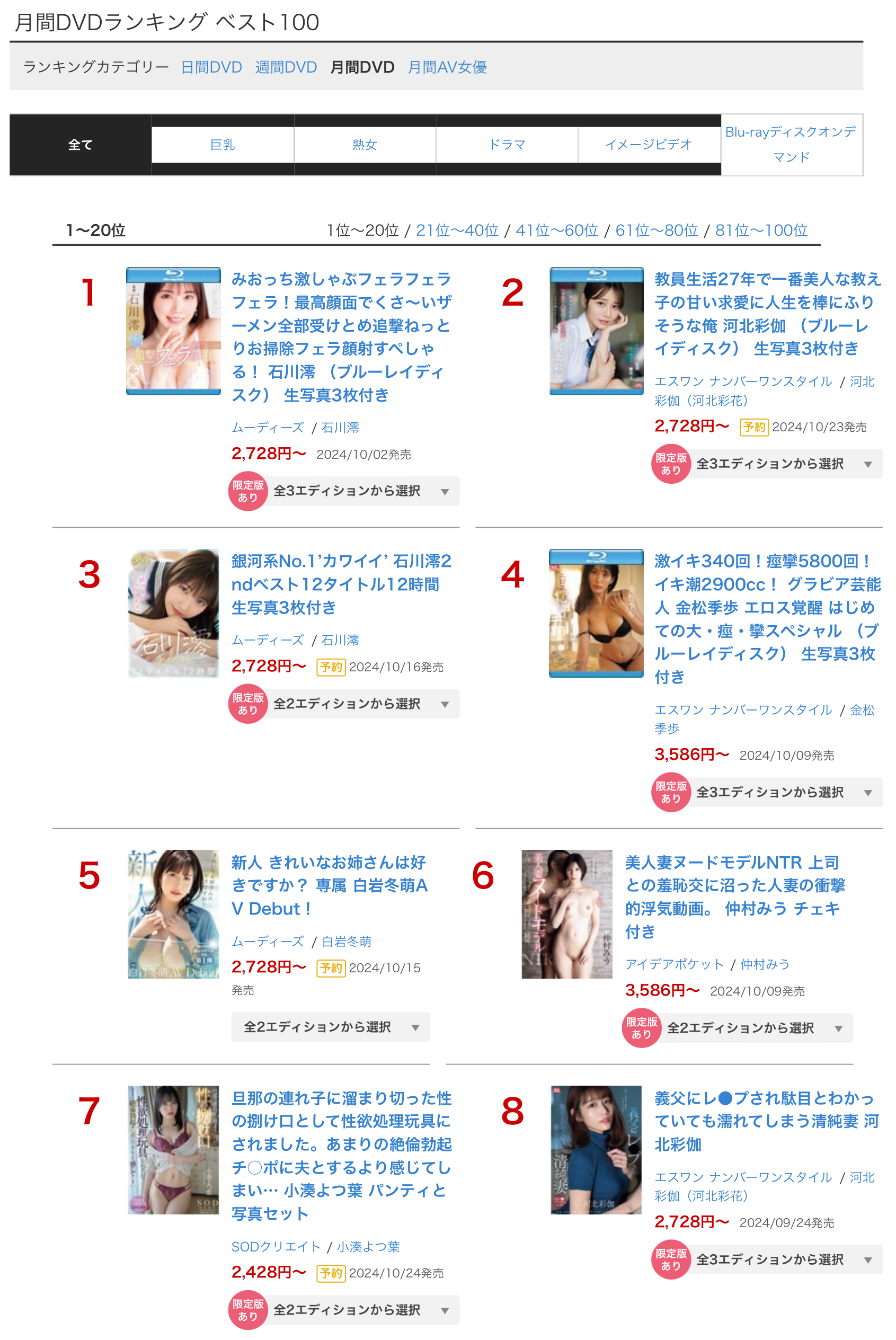The width and height of the screenshot is (896, 1340).
Task: Open the rank 3 石川澪 best-of title
Action: [x=341, y=584]
